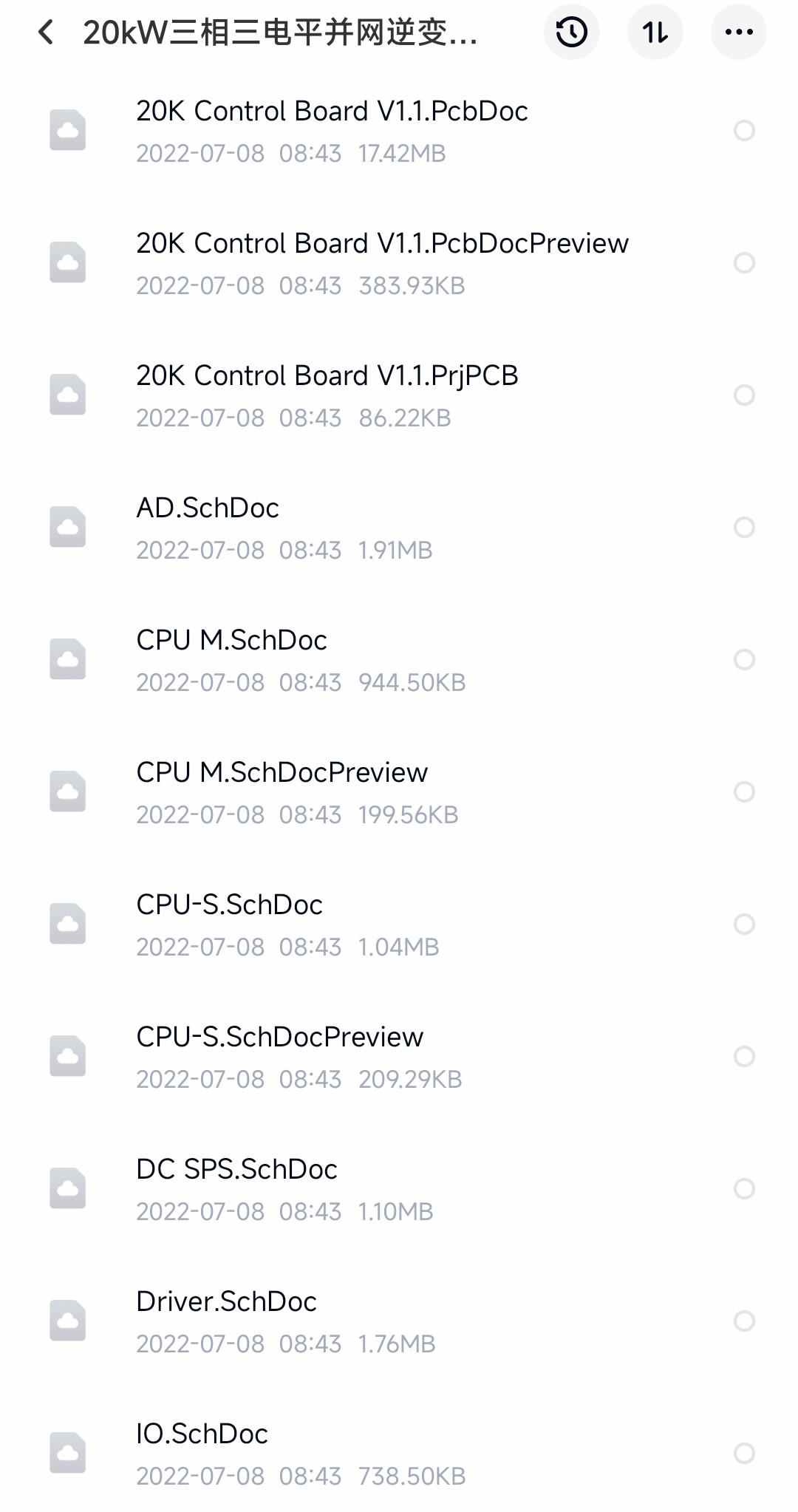
Task: Open 20K Control Board V1.1.PcbDoc file
Action: (x=399, y=131)
